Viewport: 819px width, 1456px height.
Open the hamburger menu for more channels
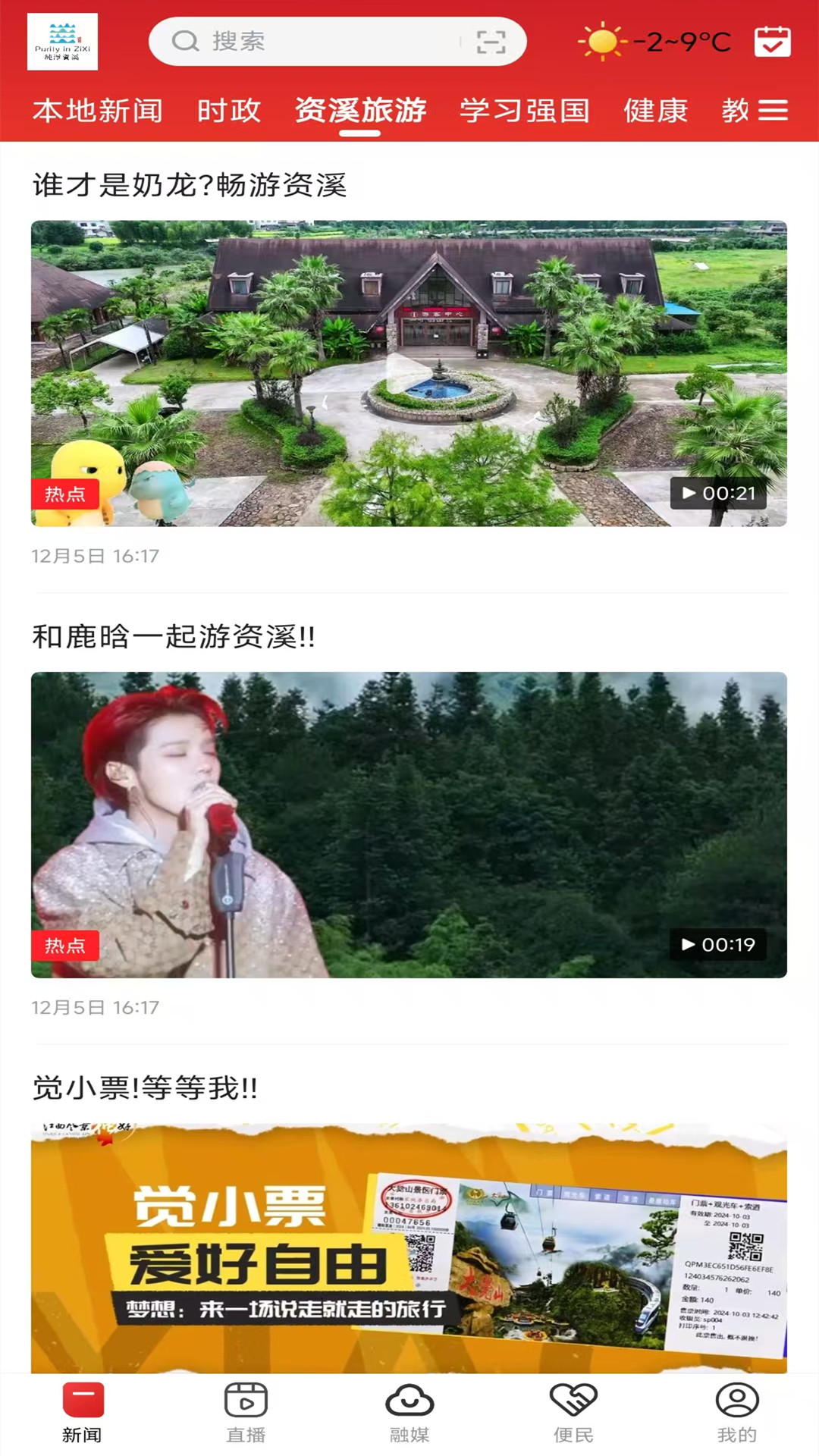click(773, 111)
